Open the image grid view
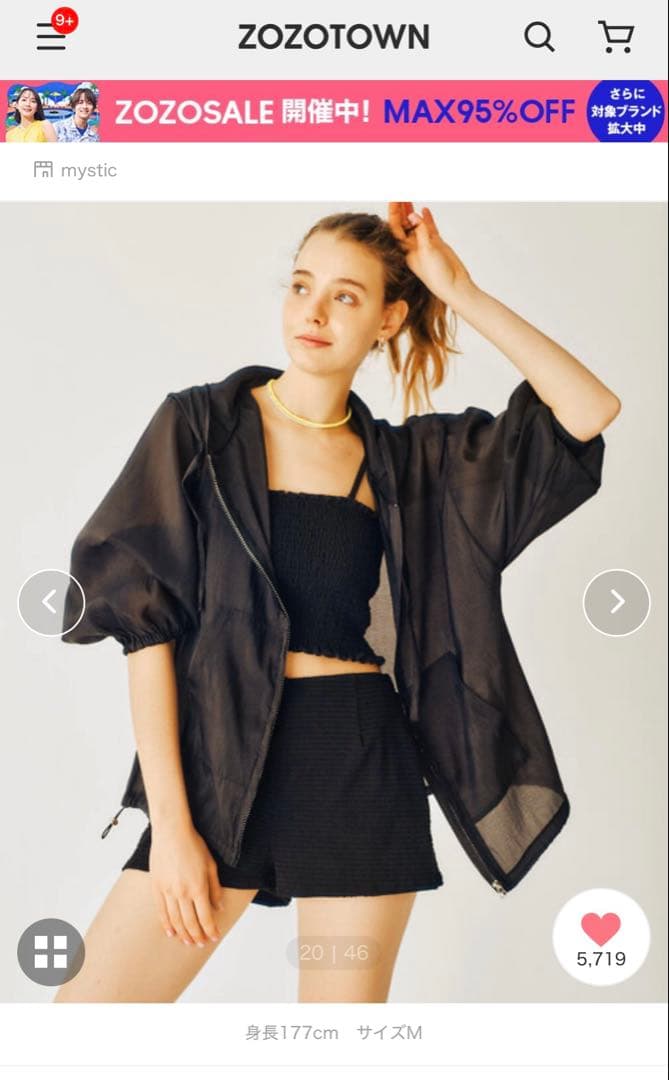The image size is (669, 1080). click(x=51, y=952)
